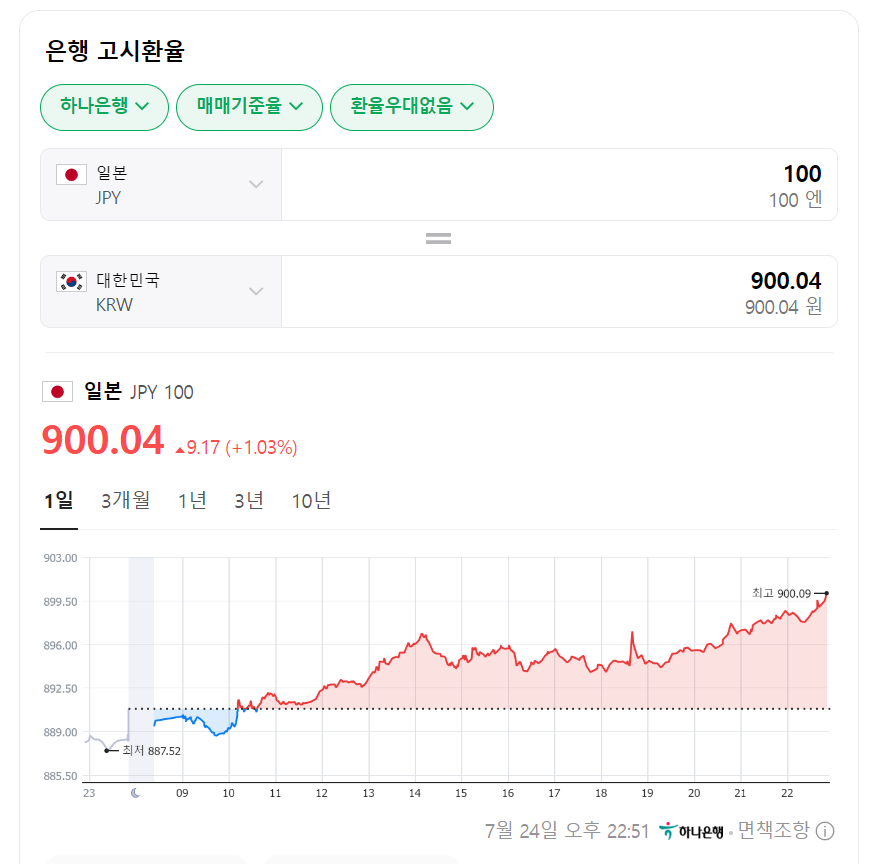
Task: Edit the 100 엔 amount field
Action: point(560,185)
